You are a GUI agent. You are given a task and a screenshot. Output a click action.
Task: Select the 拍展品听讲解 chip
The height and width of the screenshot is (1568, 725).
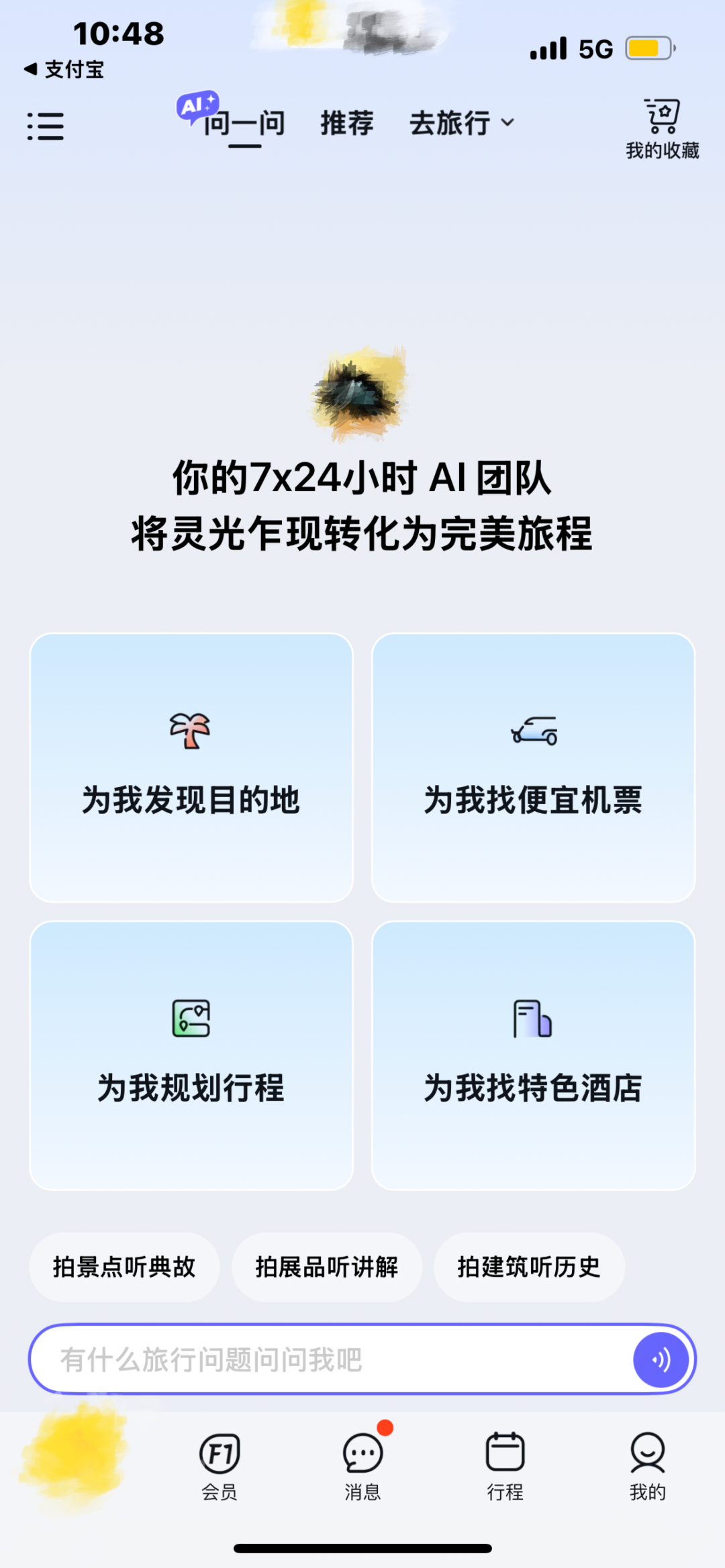tap(327, 1267)
